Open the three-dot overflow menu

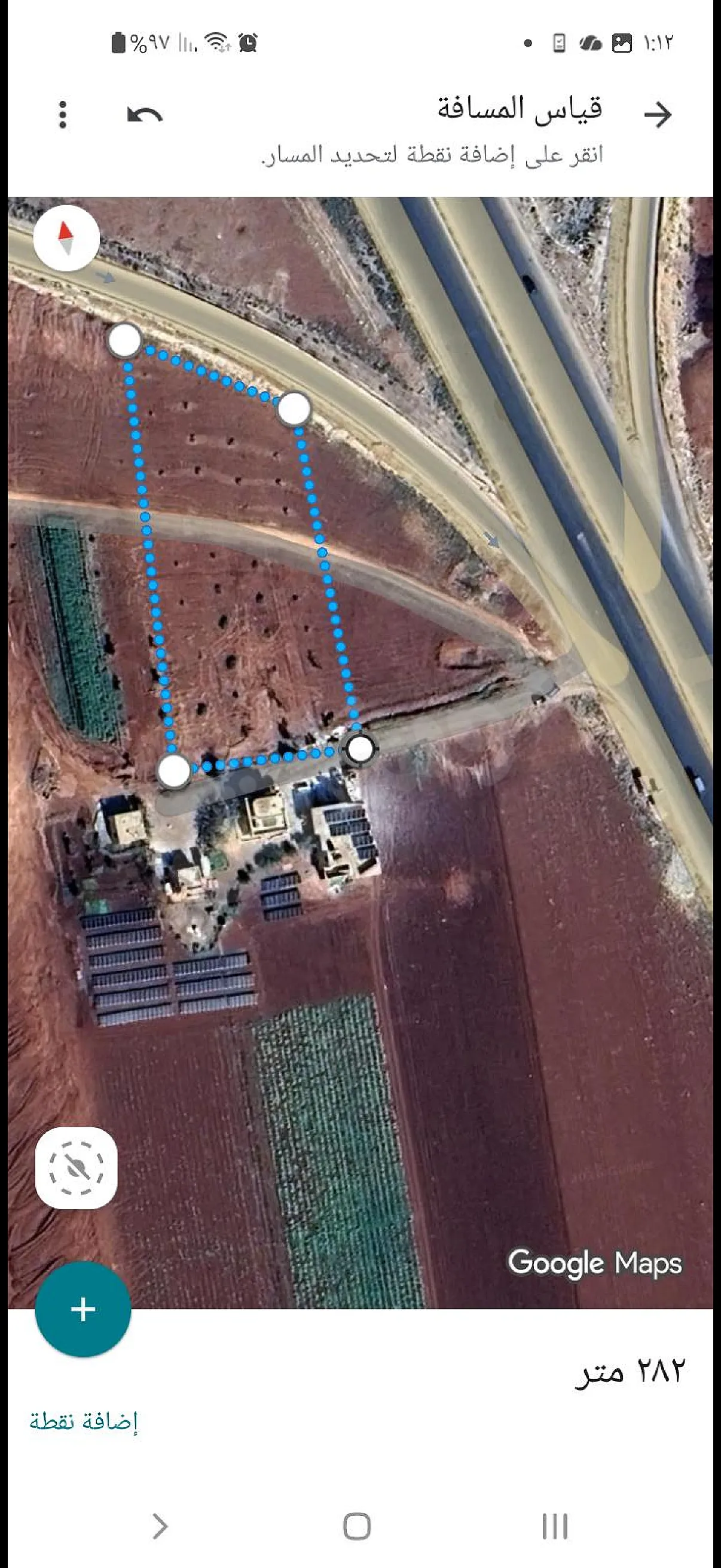[x=62, y=114]
